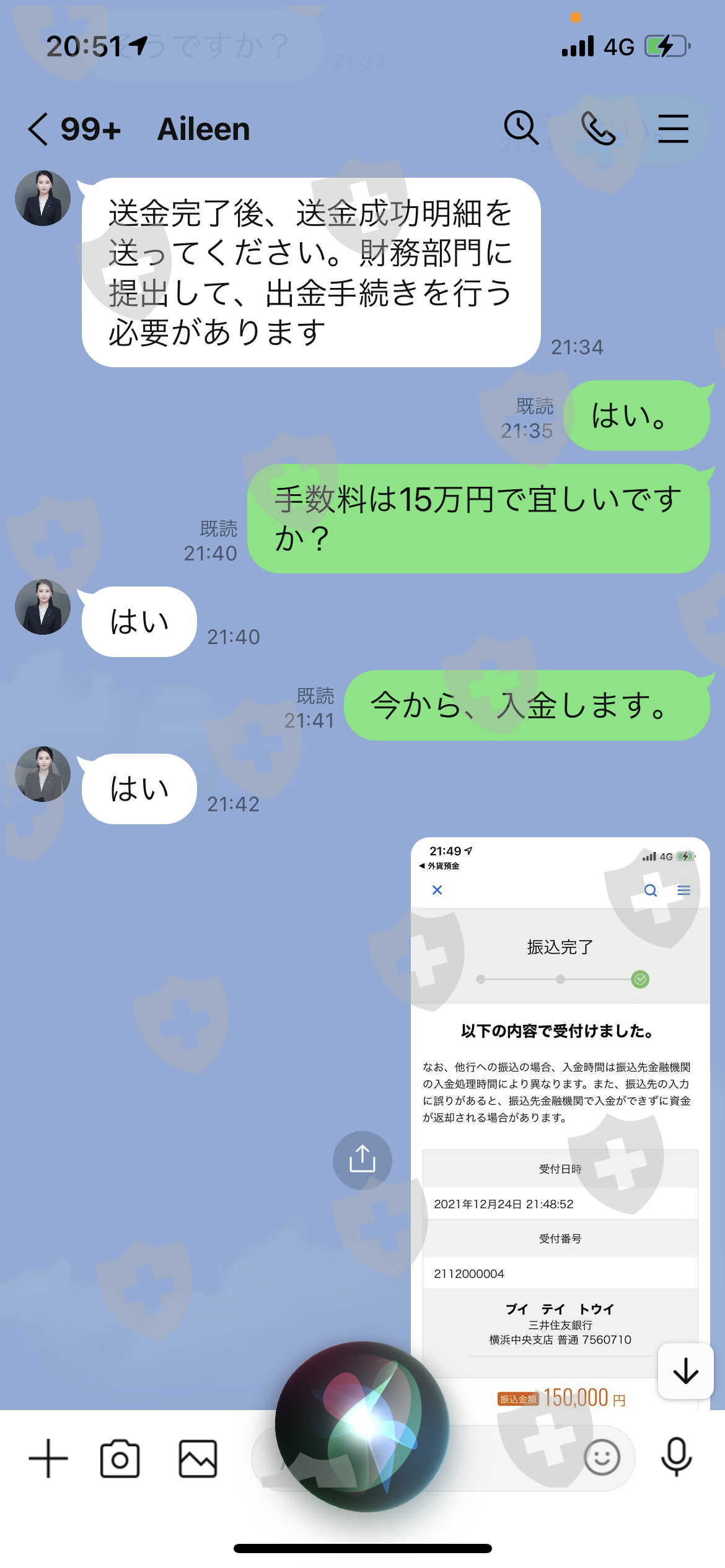Start a voice call with Aileen
This screenshot has height=1568, width=725.
tap(598, 128)
